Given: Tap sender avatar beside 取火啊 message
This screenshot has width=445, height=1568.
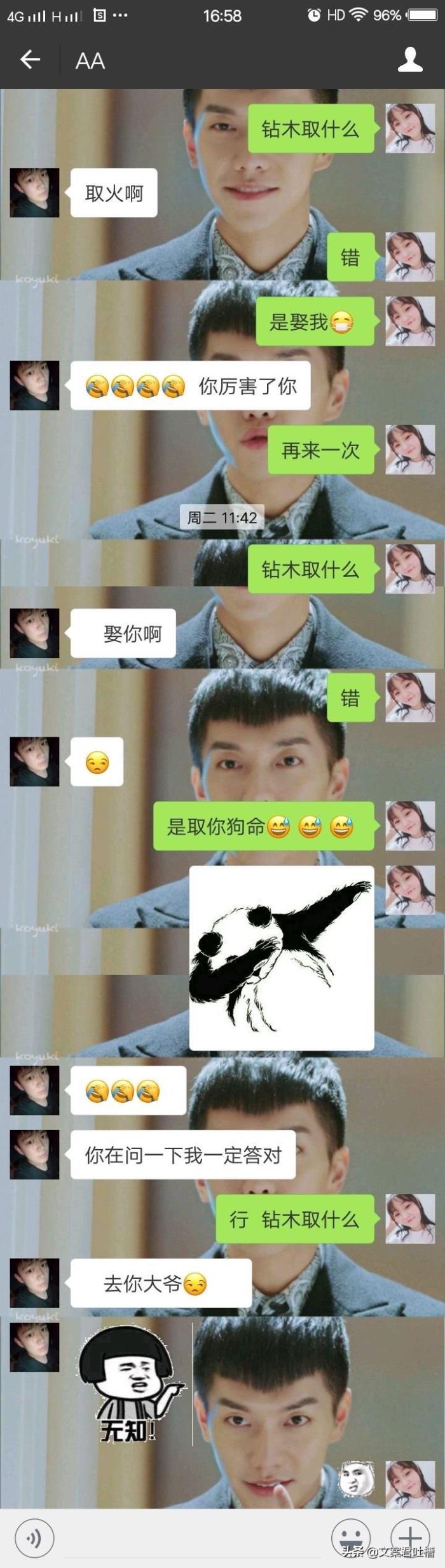Looking at the screenshot, I should [34, 193].
